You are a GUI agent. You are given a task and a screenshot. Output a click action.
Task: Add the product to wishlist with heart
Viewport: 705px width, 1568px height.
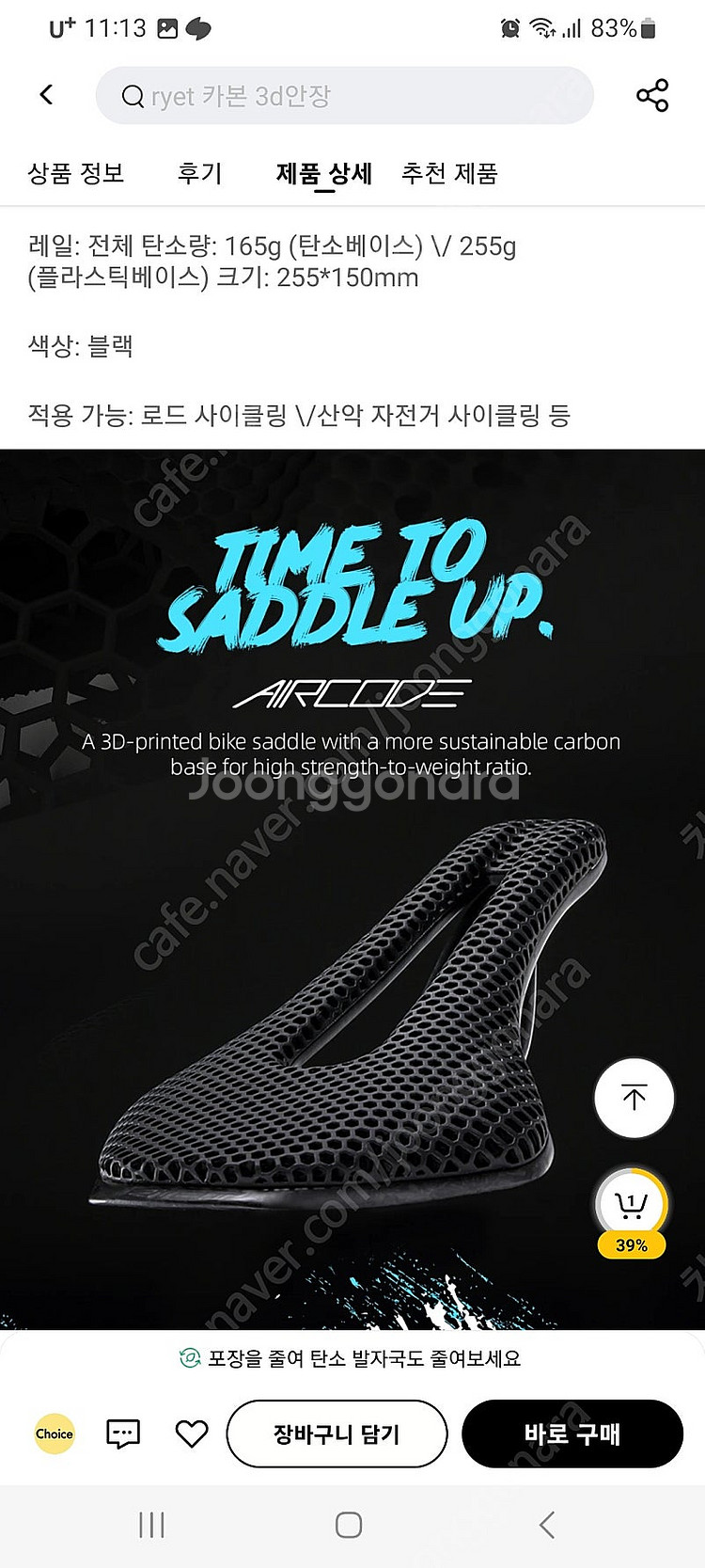[192, 1434]
